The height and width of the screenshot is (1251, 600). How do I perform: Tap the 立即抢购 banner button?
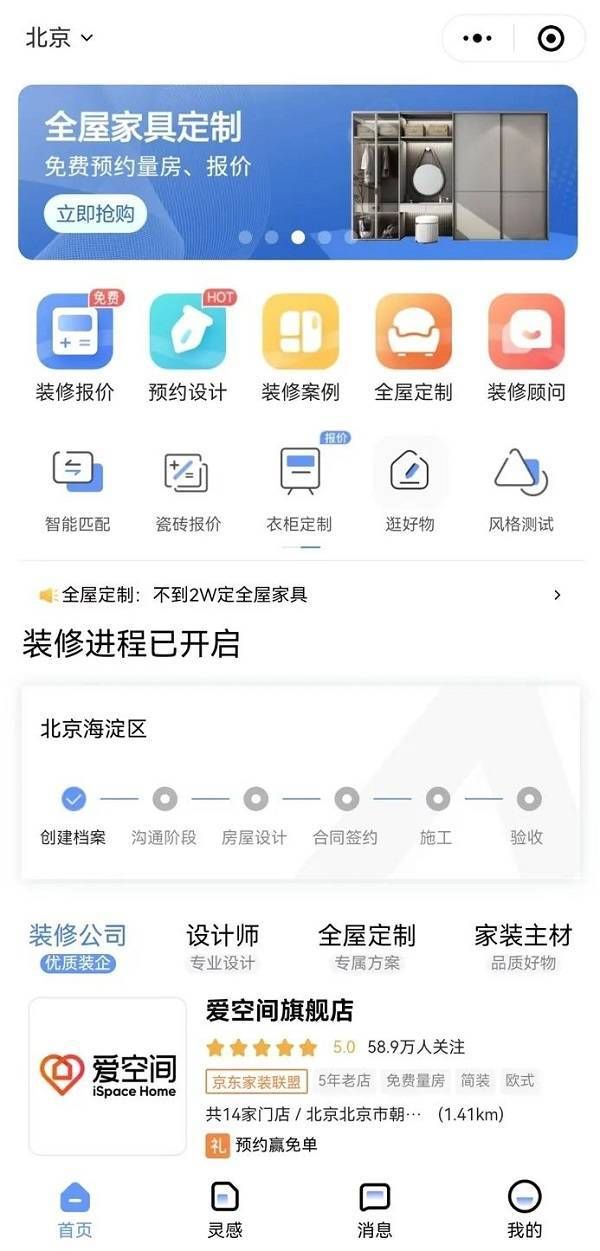(x=95, y=213)
